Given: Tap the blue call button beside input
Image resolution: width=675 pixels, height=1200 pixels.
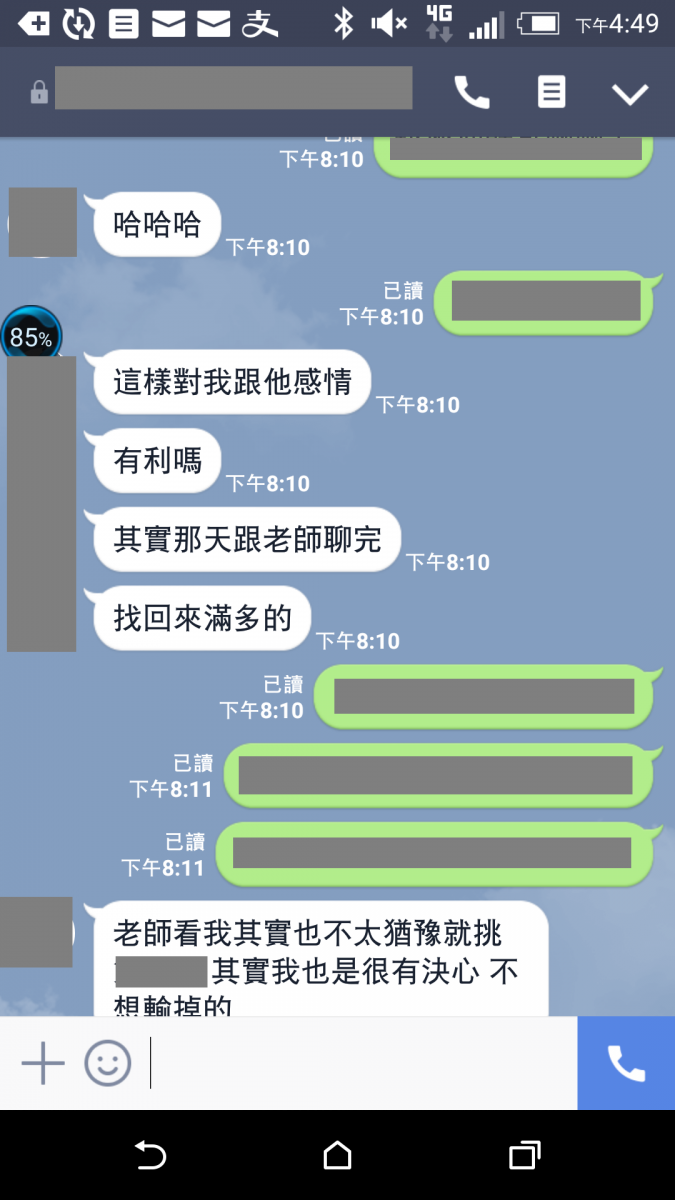Looking at the screenshot, I should (626, 1063).
